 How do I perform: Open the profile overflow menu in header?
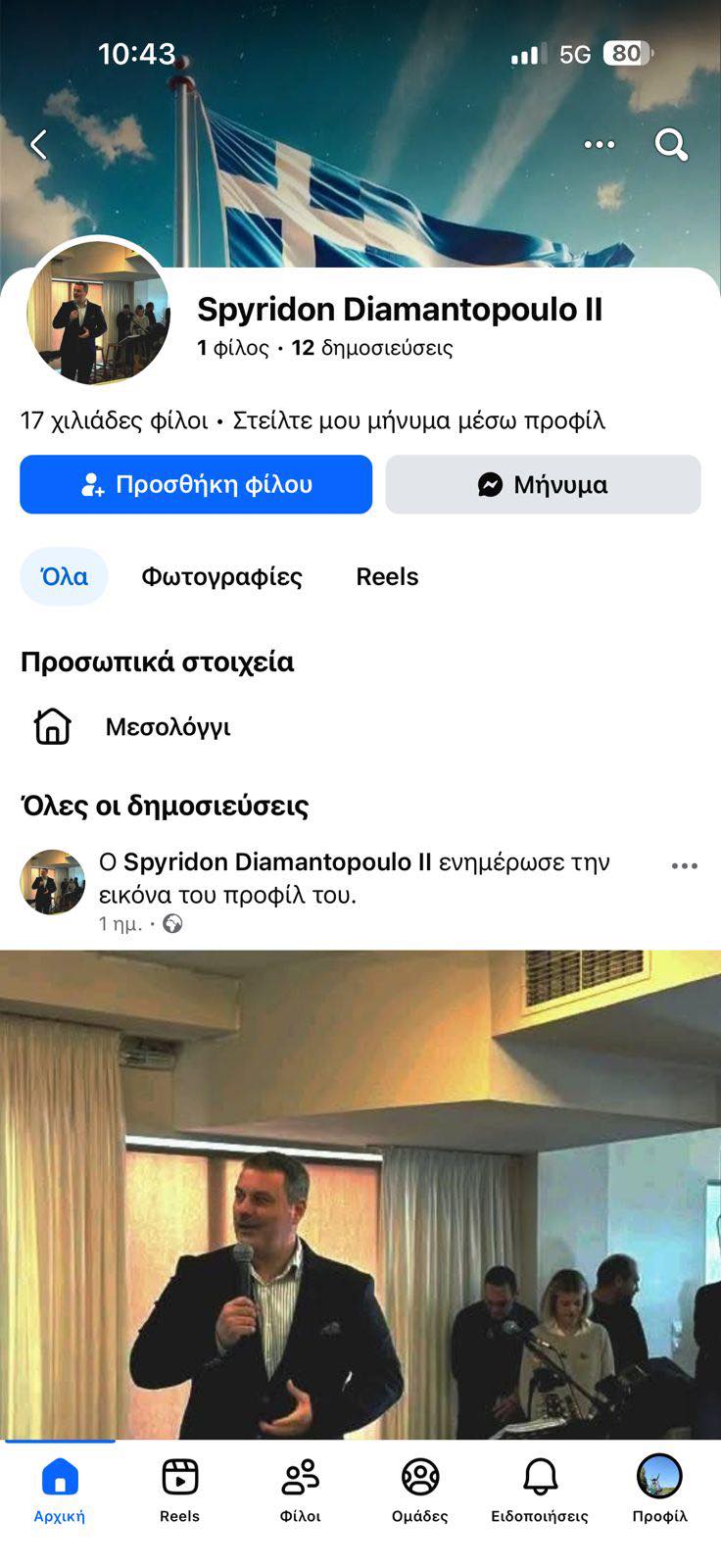coord(599,145)
